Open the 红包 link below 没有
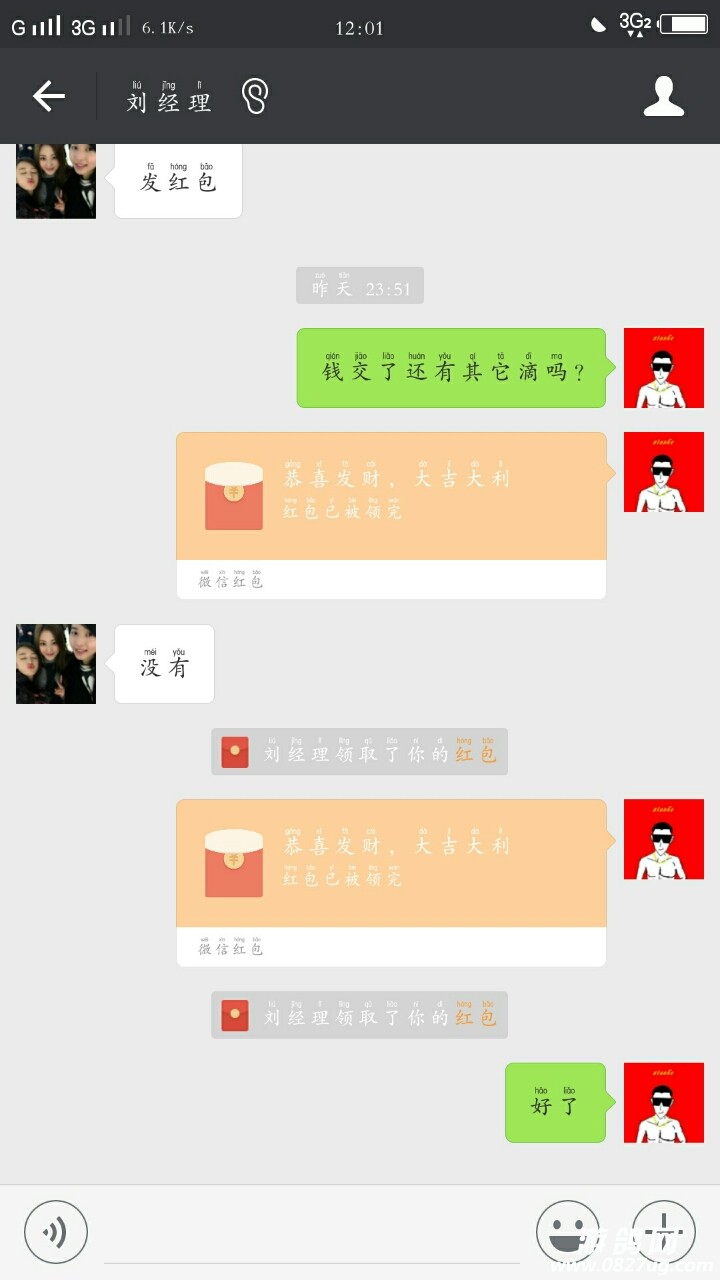Screen dimensions: 720x1280 coord(476,754)
